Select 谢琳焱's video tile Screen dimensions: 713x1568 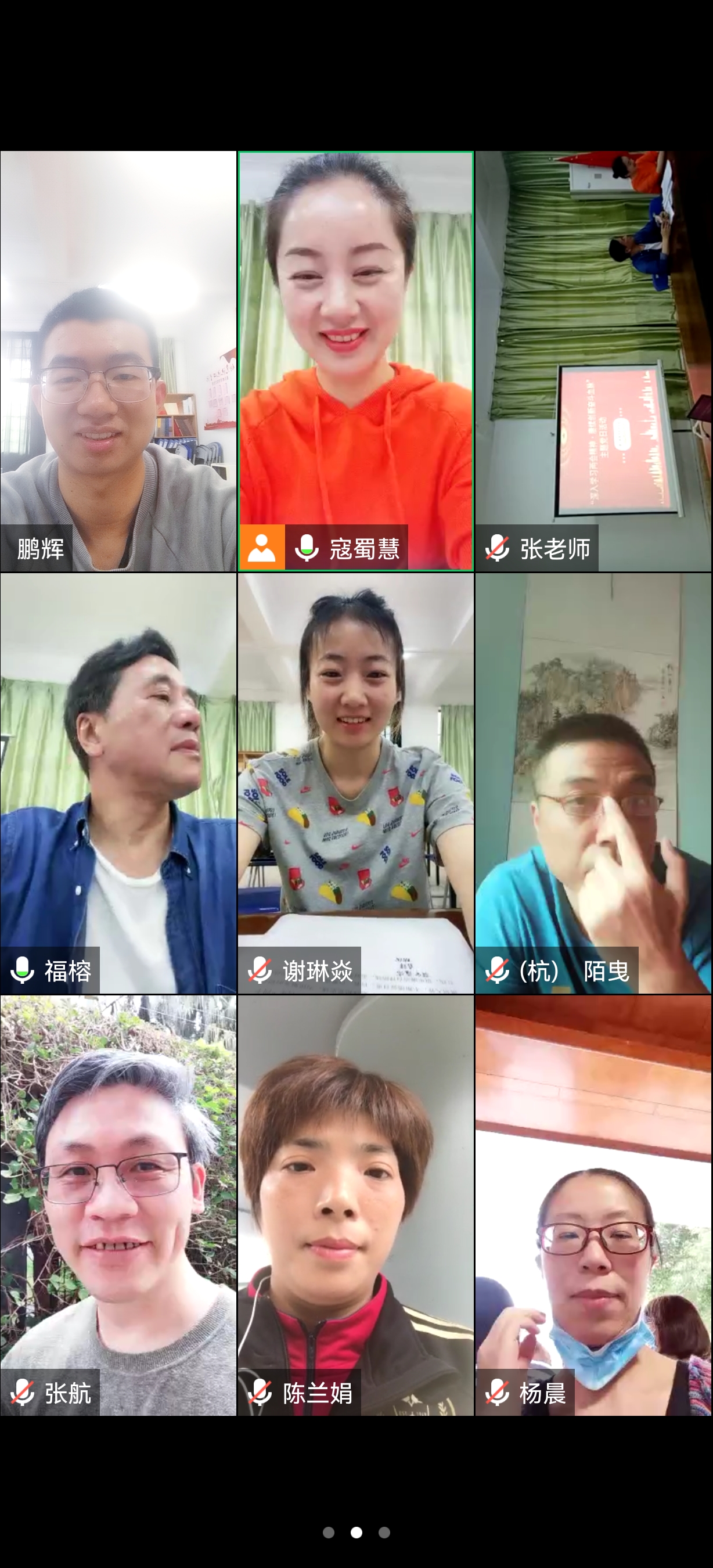(356, 783)
